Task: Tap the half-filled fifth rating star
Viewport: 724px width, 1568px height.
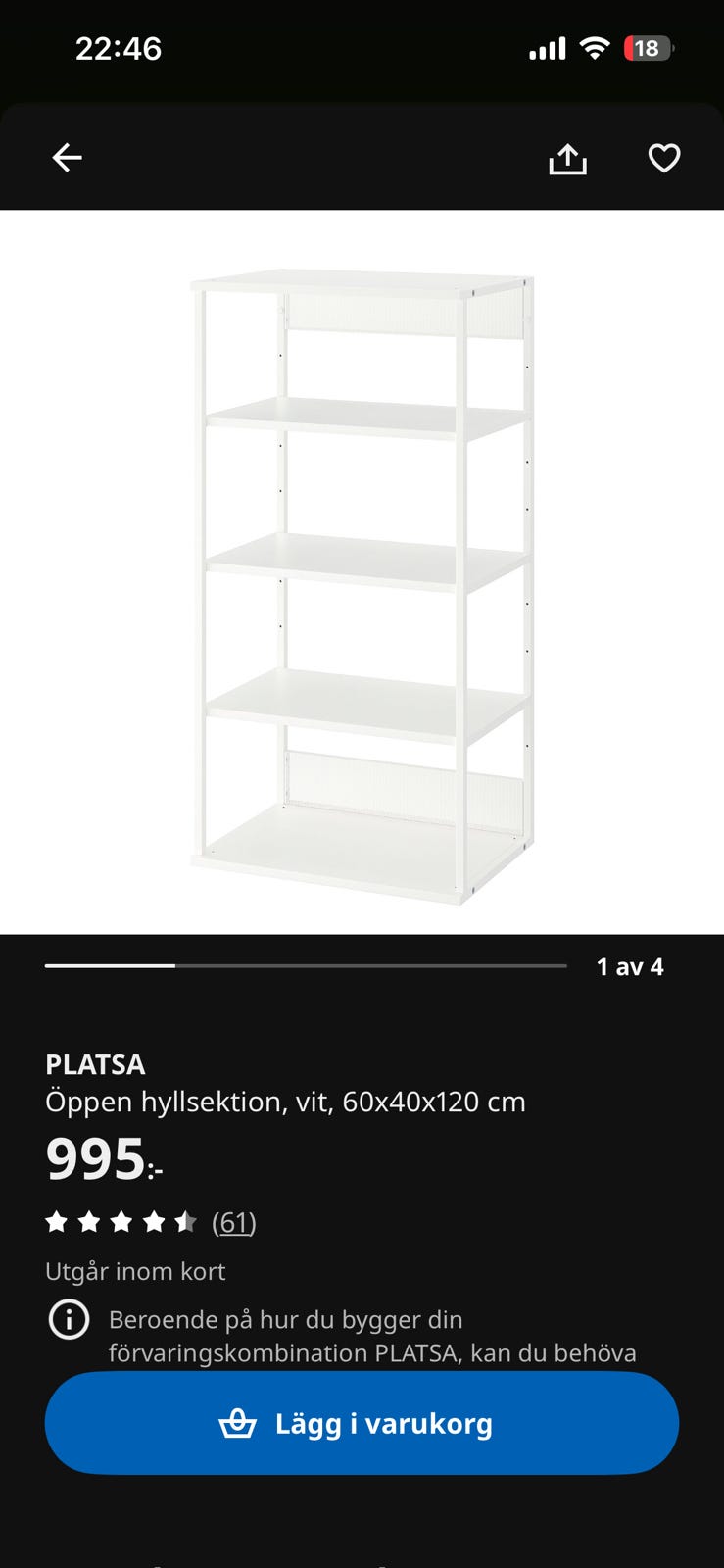Action: coord(187,1222)
